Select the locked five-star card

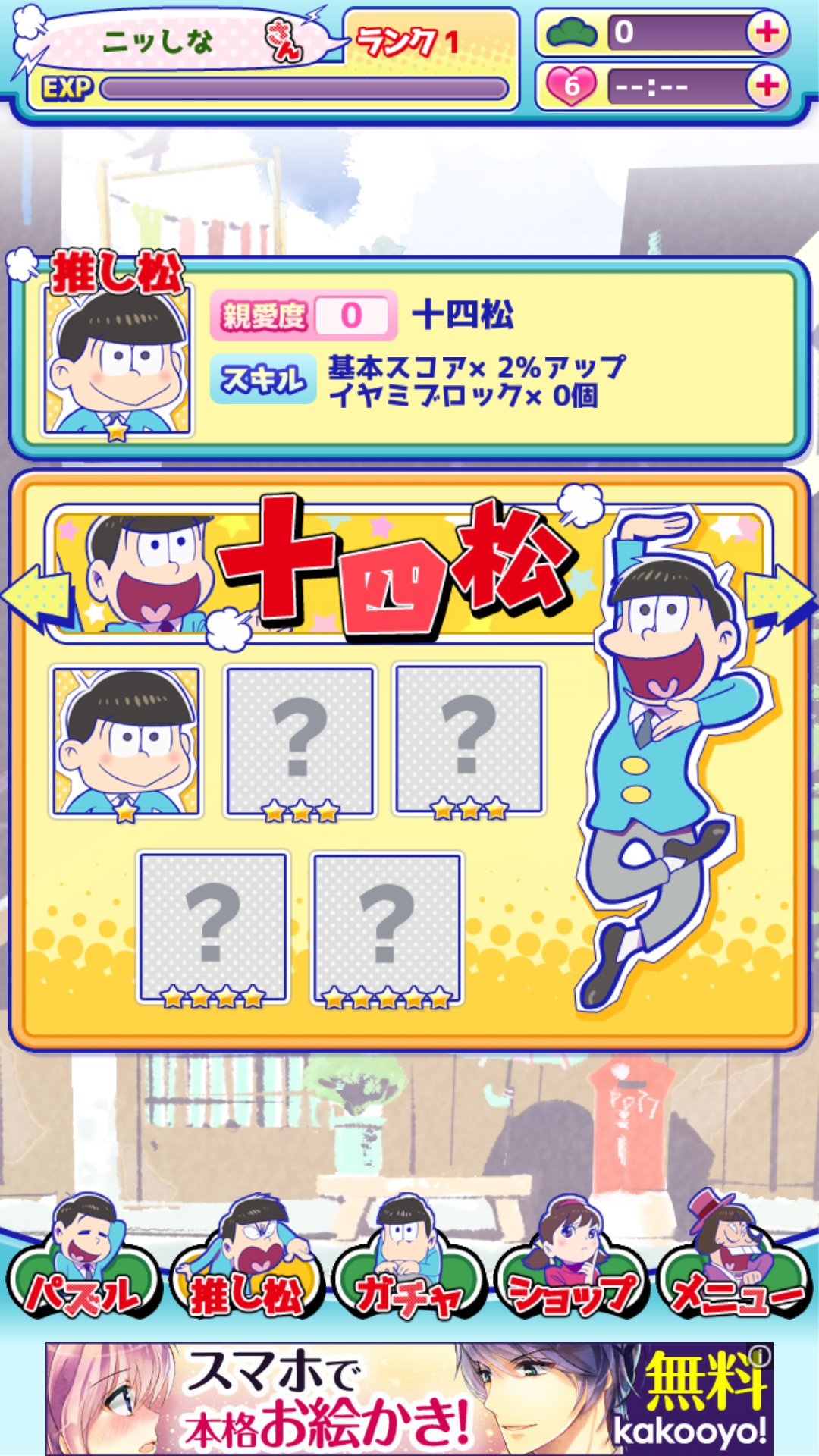pyautogui.click(x=387, y=929)
